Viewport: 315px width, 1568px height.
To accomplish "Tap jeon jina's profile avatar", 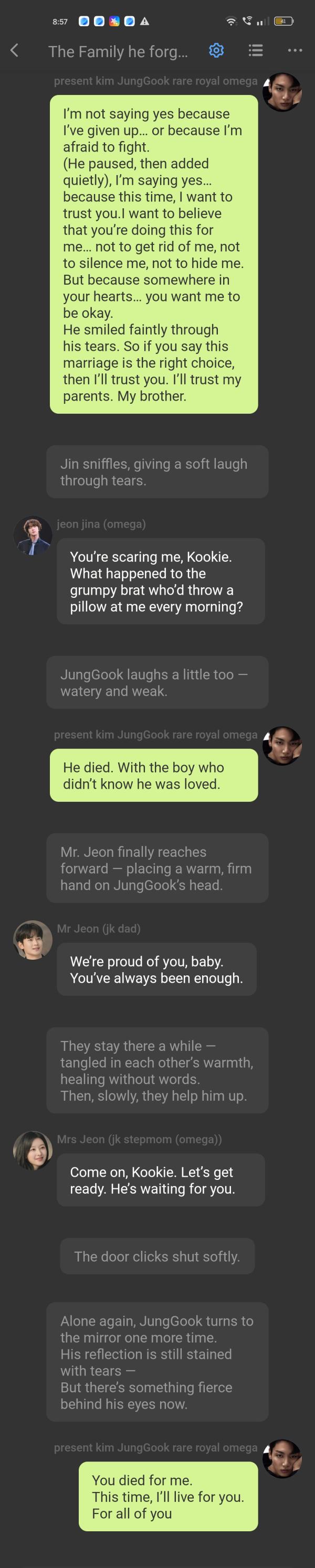I will point(33,535).
